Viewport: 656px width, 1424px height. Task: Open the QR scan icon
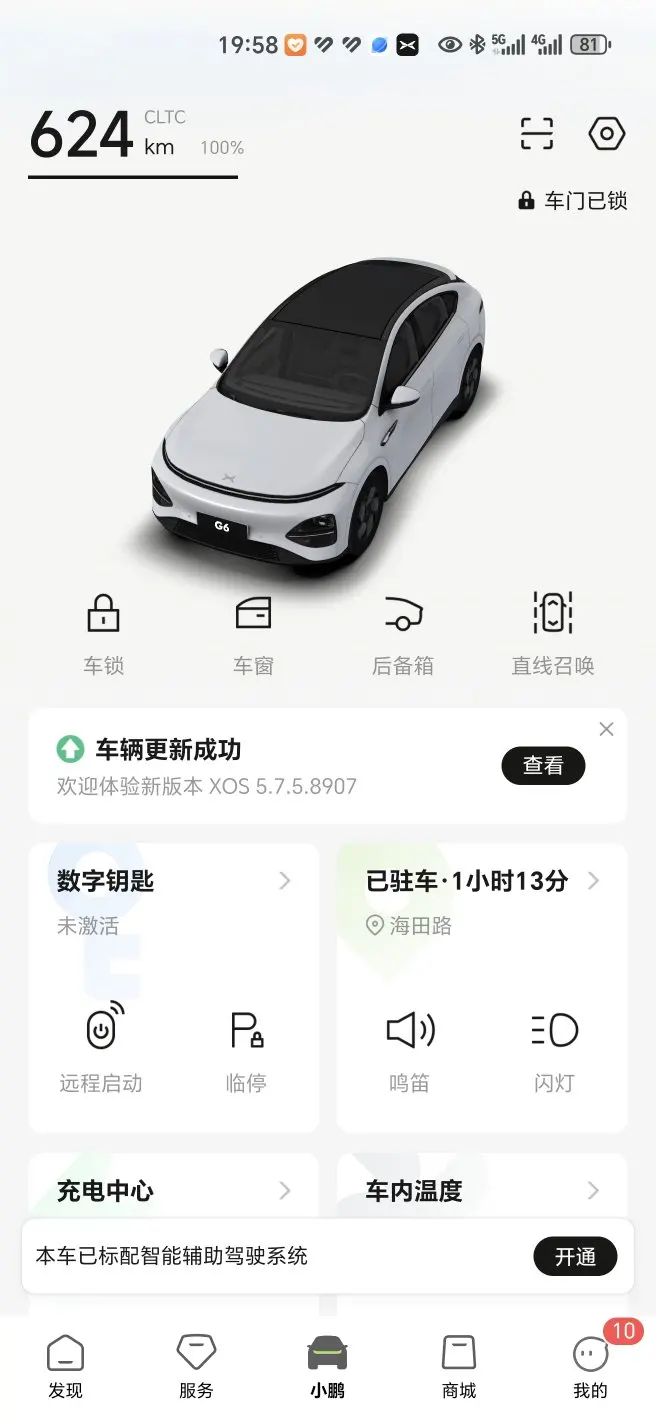pyautogui.click(x=537, y=133)
